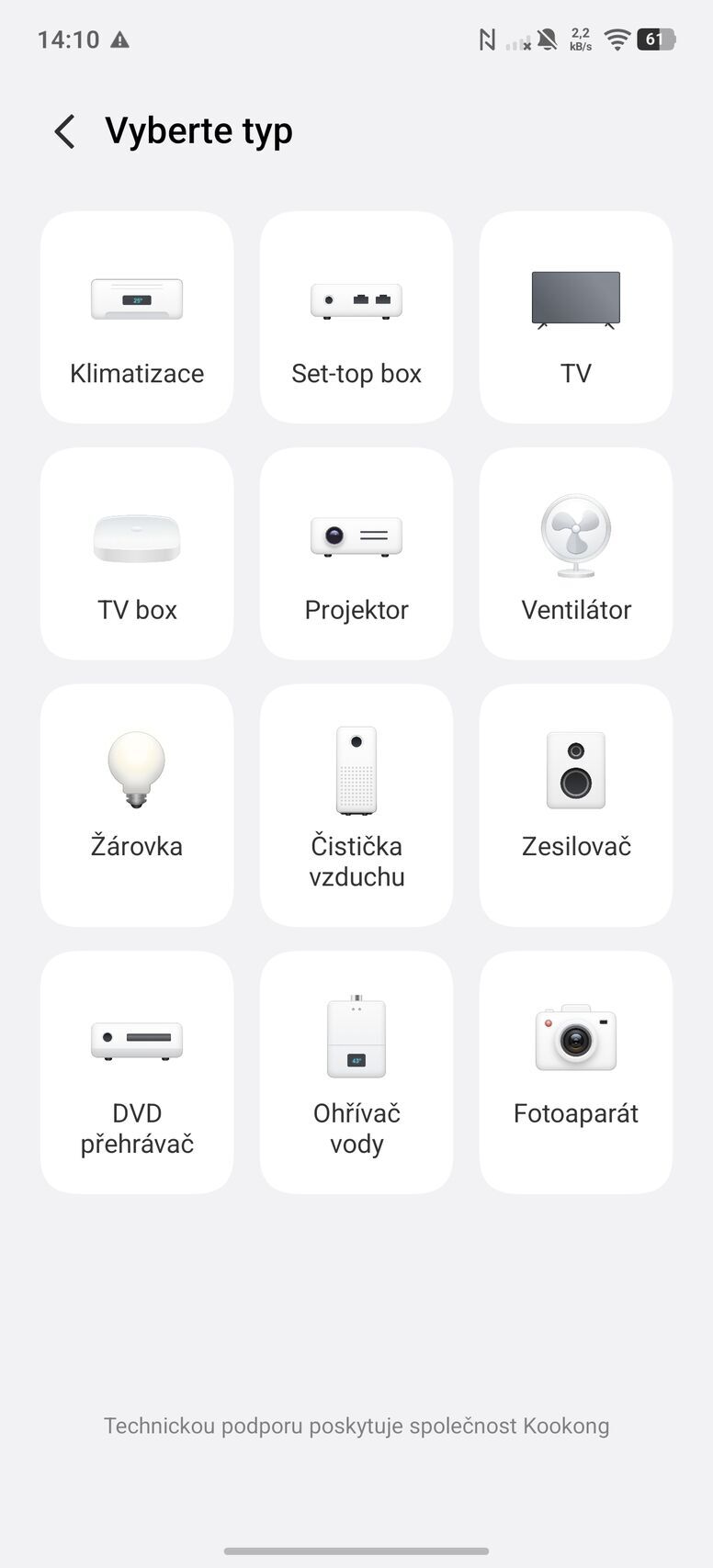Viewport: 713px width, 1568px height.
Task: Tap the muted notifications bell icon
Action: pos(546,39)
